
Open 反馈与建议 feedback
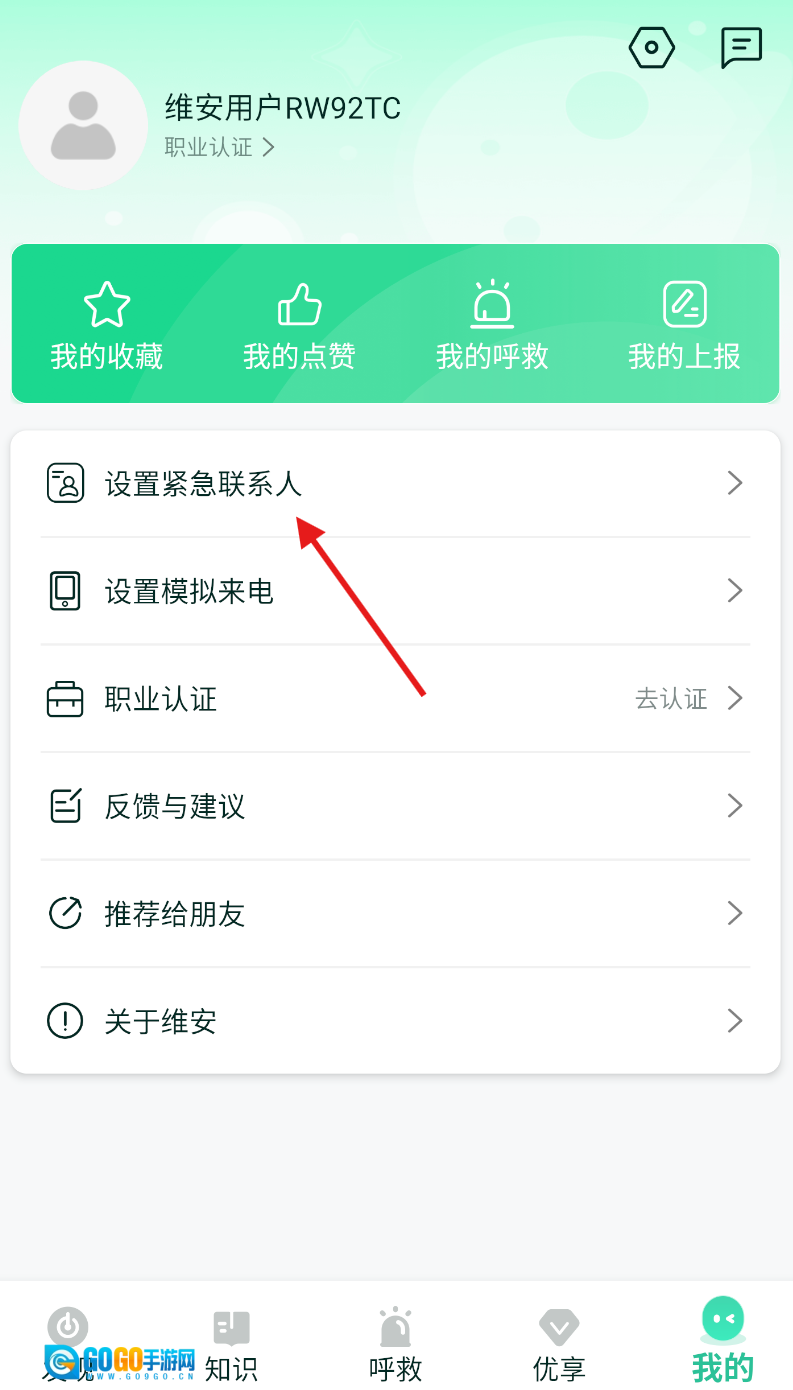395,806
